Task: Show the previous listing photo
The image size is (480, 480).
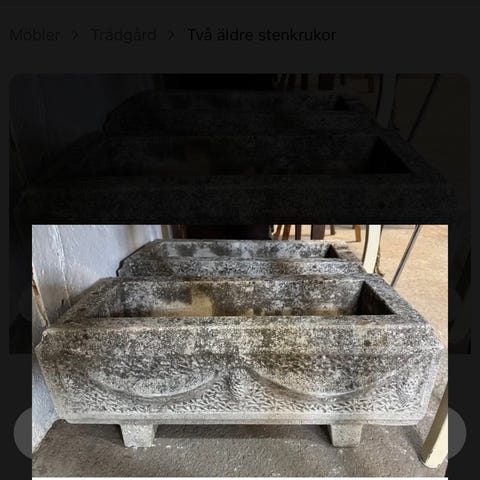Action: pos(23,433)
